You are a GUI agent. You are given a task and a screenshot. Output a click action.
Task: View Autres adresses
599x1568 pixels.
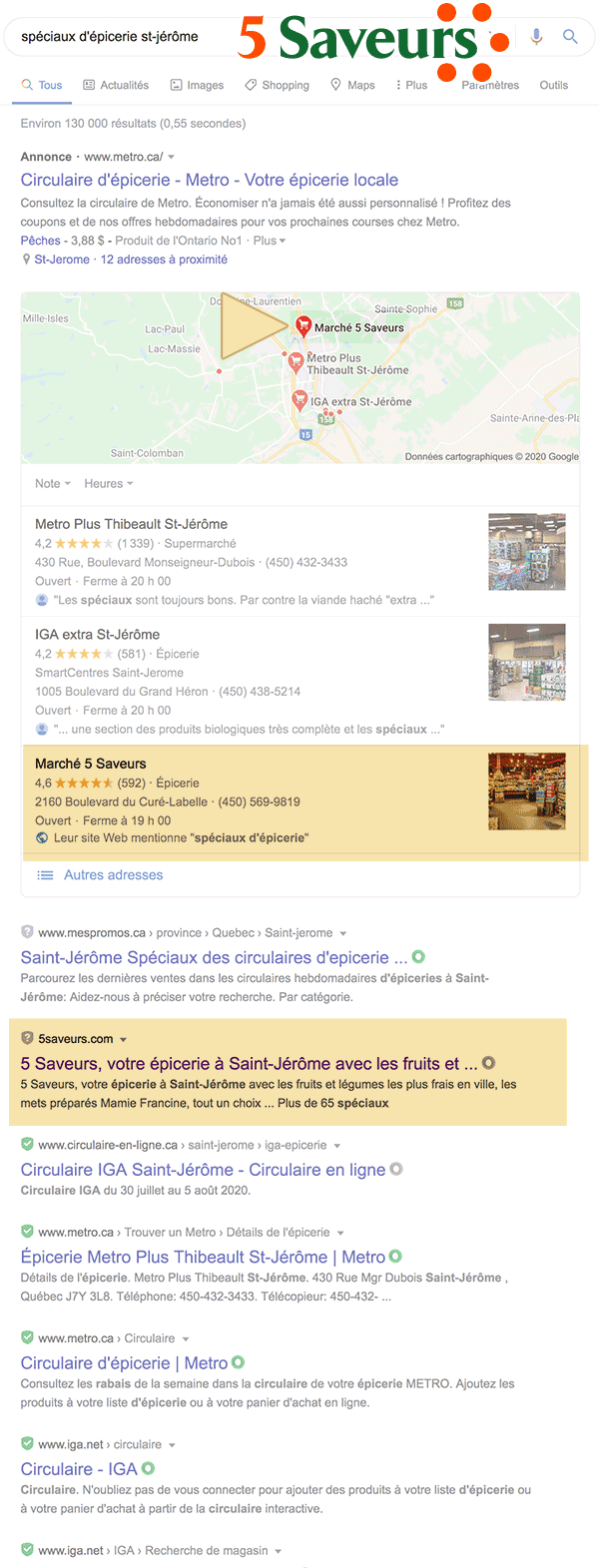pos(113,875)
